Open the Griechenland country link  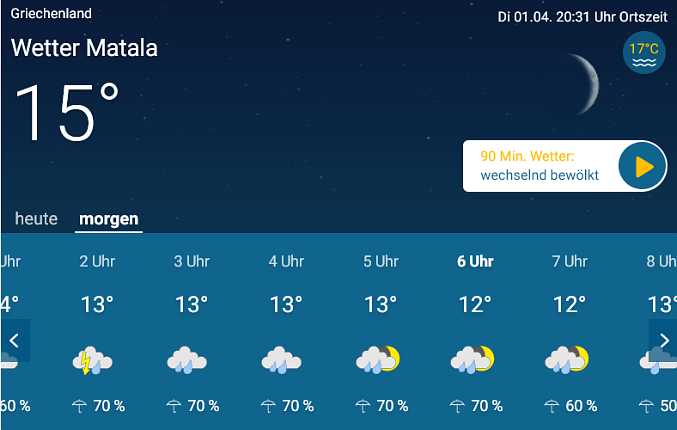[51, 13]
